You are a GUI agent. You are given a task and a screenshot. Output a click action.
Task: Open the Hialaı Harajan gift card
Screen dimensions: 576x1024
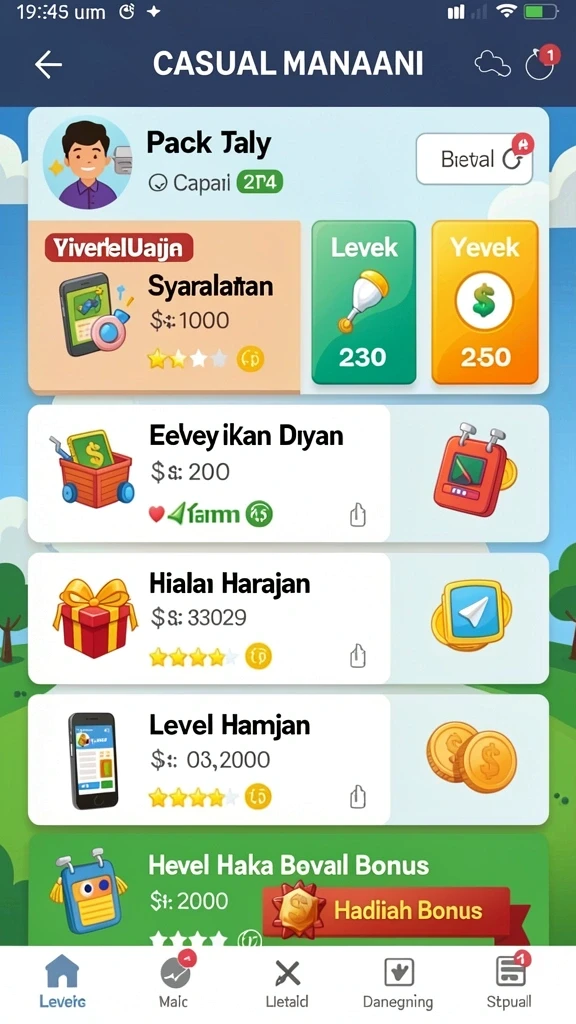tap(288, 618)
